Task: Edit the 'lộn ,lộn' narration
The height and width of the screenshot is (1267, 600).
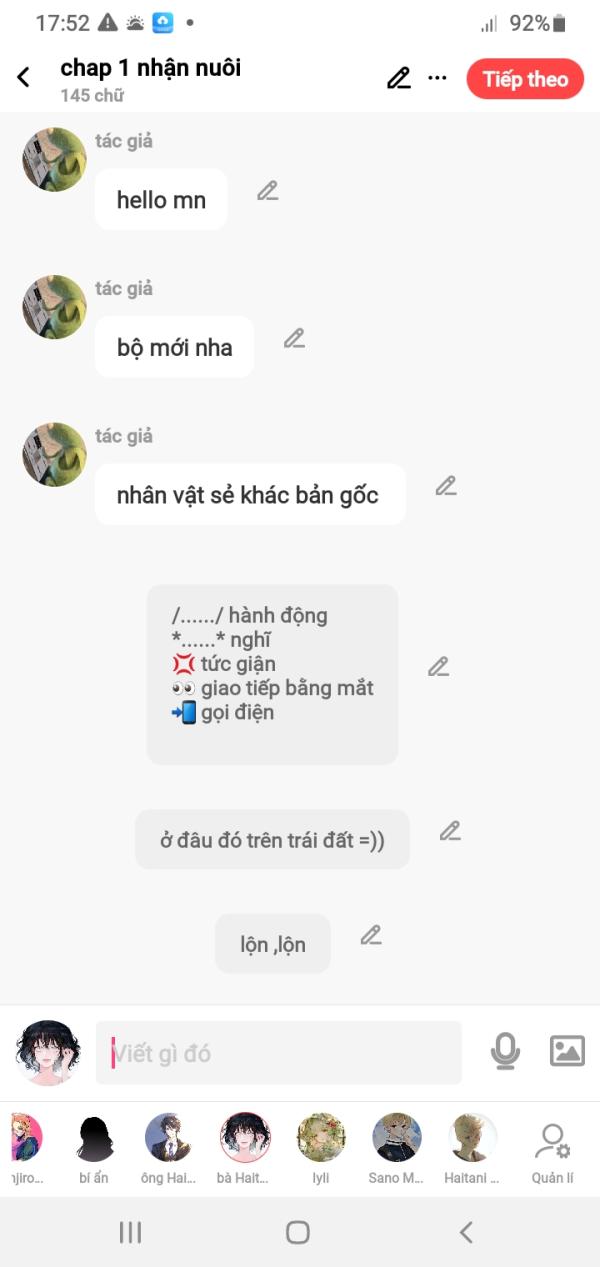Action: click(371, 936)
